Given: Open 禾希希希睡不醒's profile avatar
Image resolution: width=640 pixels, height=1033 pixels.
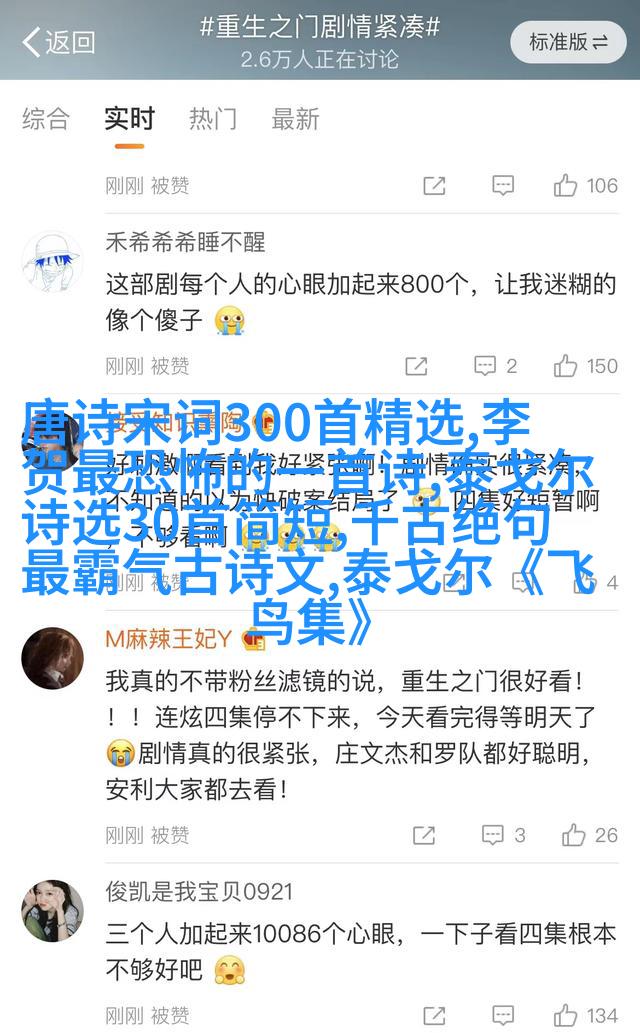Looking at the screenshot, I should click(x=53, y=260).
